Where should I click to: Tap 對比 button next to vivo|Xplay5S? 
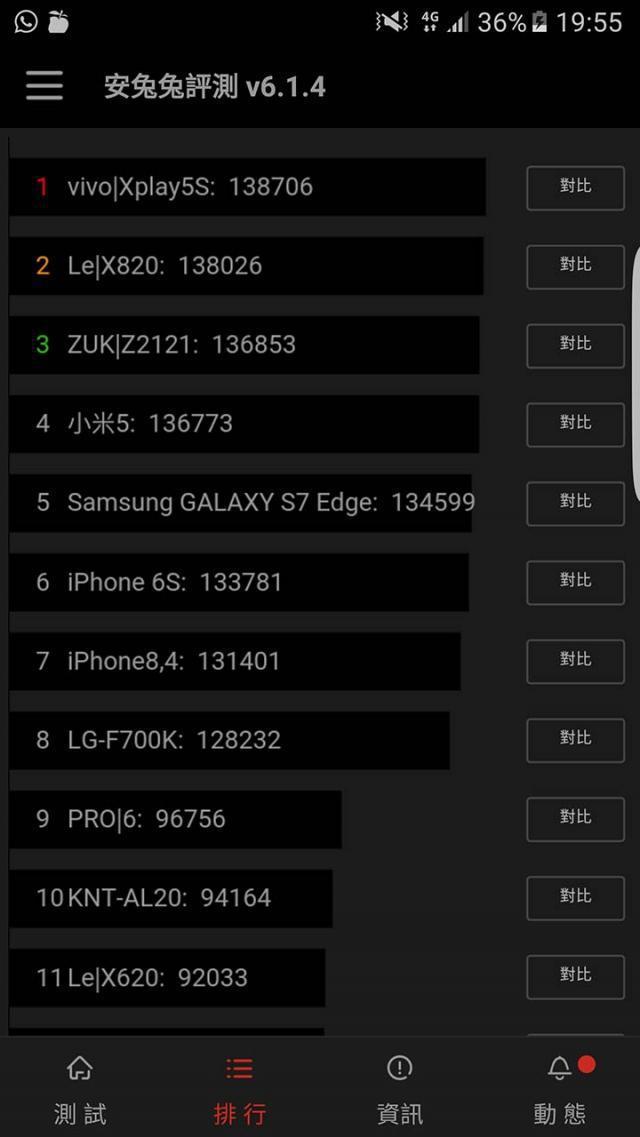click(575, 188)
